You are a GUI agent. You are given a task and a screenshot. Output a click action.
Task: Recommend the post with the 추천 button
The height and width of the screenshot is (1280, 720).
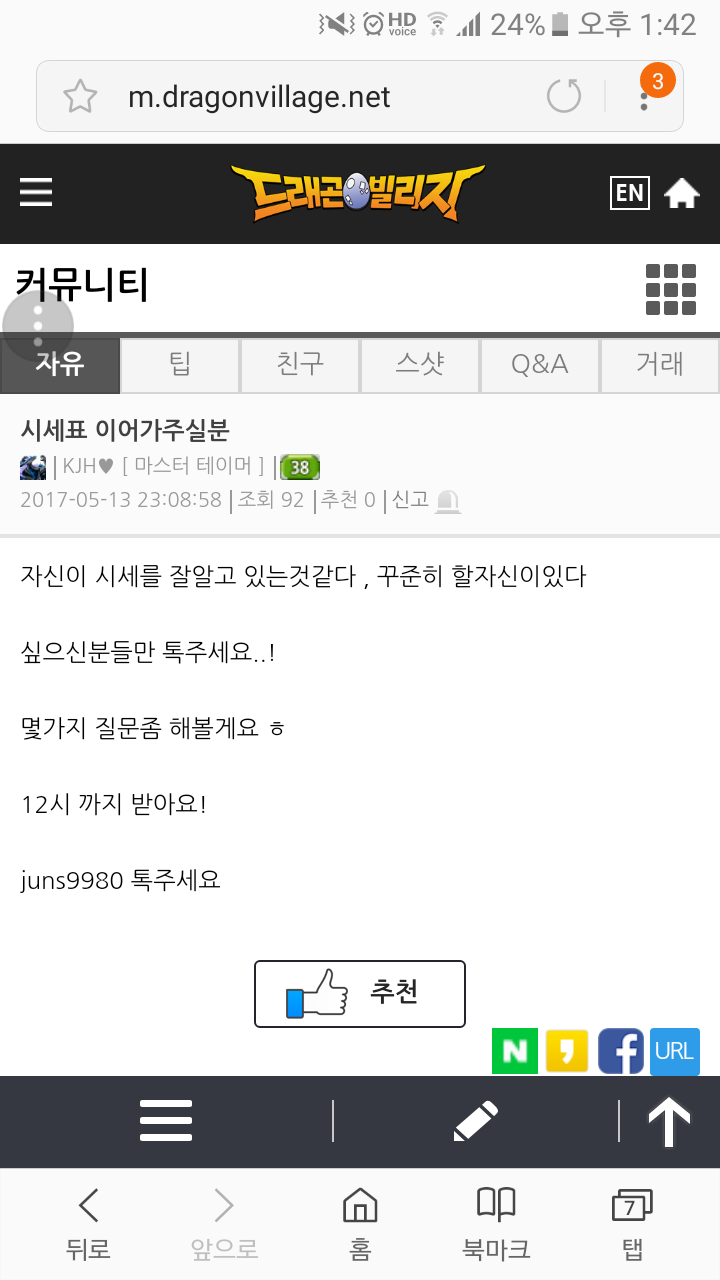point(360,994)
